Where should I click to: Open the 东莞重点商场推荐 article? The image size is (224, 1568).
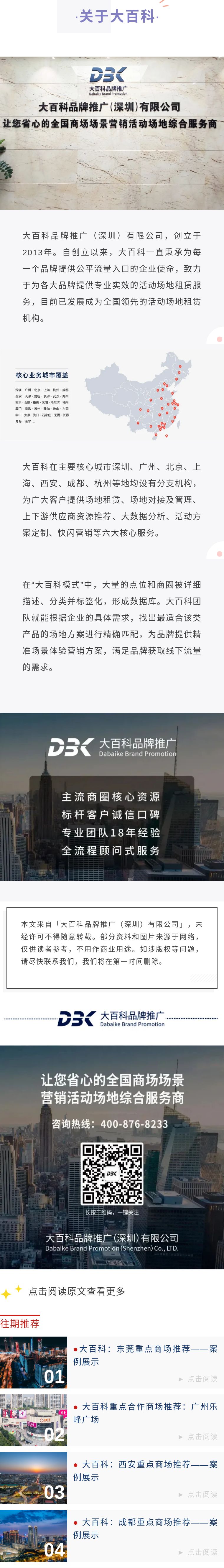tap(145, 1355)
